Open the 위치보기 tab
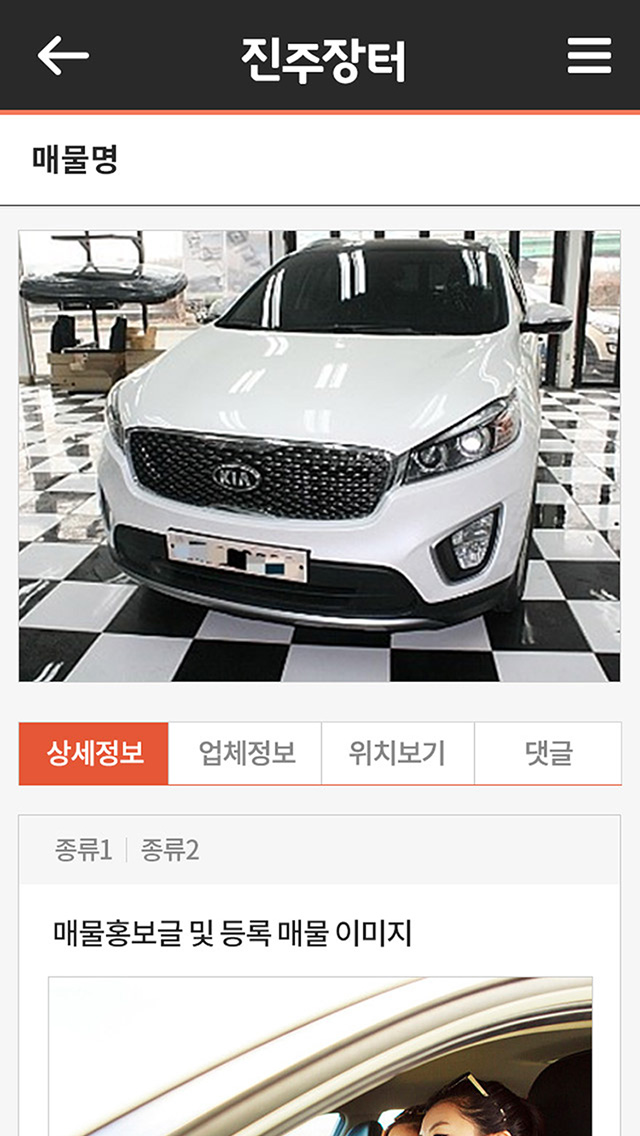Image resolution: width=640 pixels, height=1136 pixels. (x=398, y=753)
